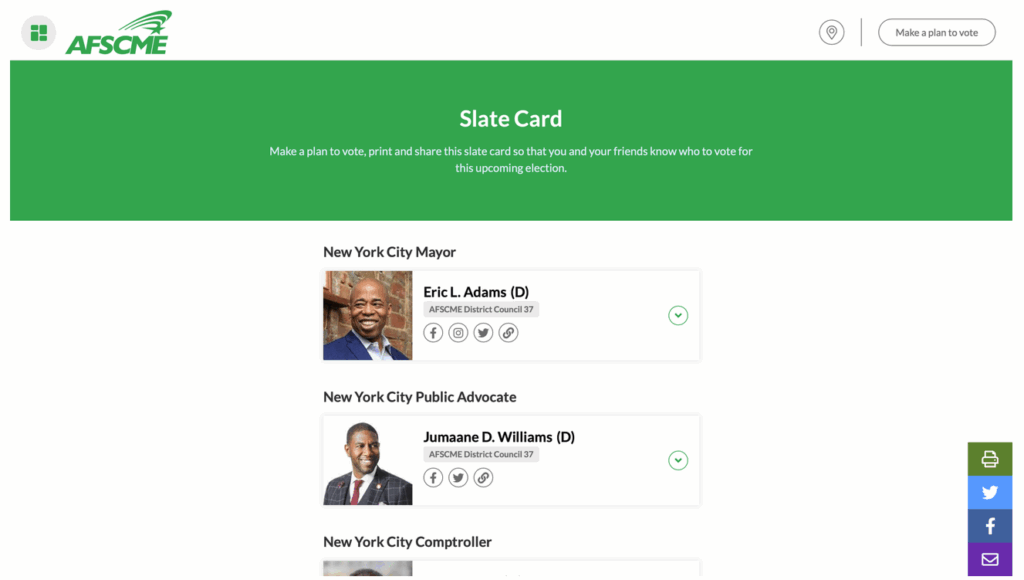Open Eric L. Adams' Facebook page
This screenshot has width=1024, height=580.
point(433,333)
